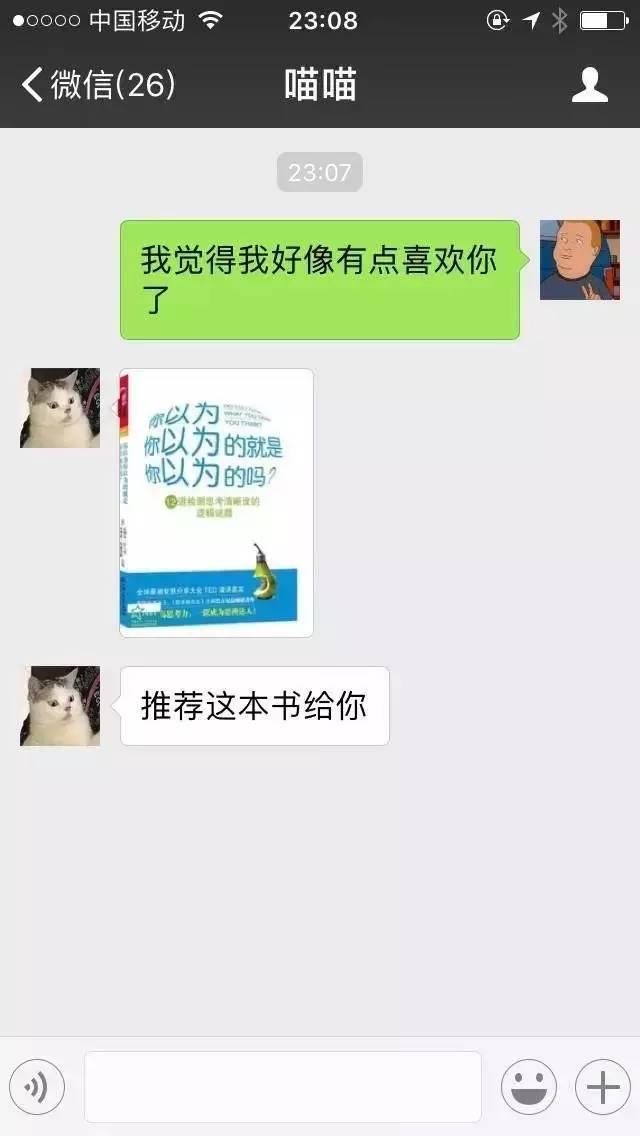Viewport: 640px width, 1136px height.
Task: View 喵喵's cat avatar beside the book image
Action: 60,408
